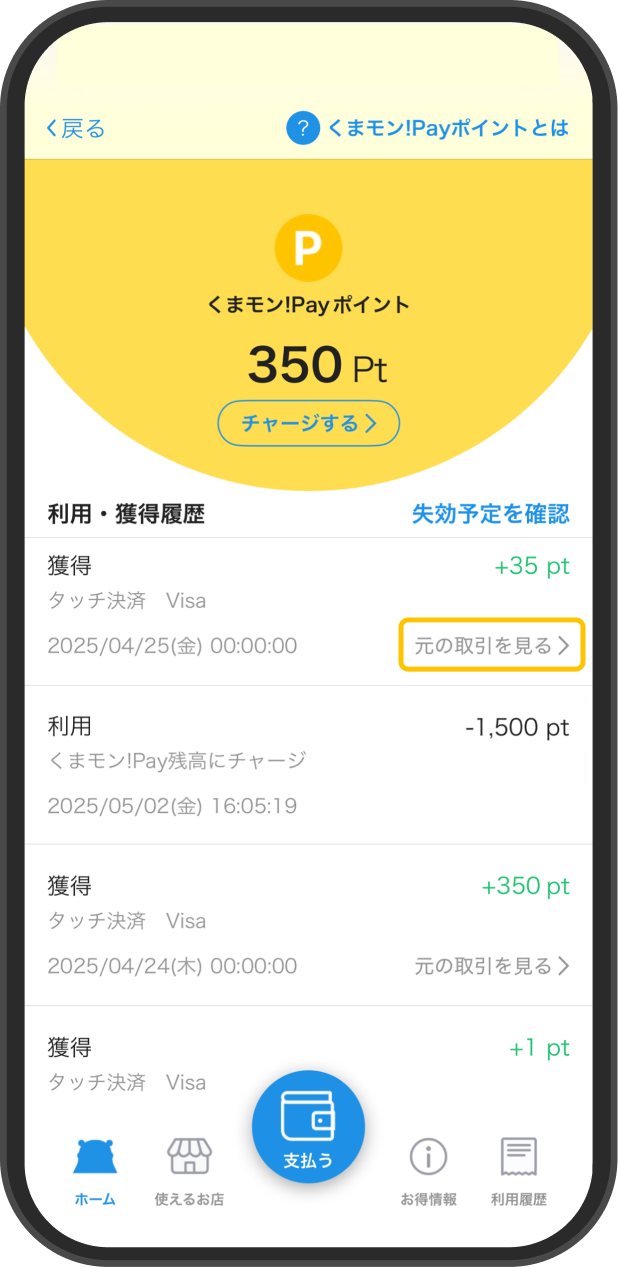
Task: Go back with the 戻る button
Action: point(75,129)
